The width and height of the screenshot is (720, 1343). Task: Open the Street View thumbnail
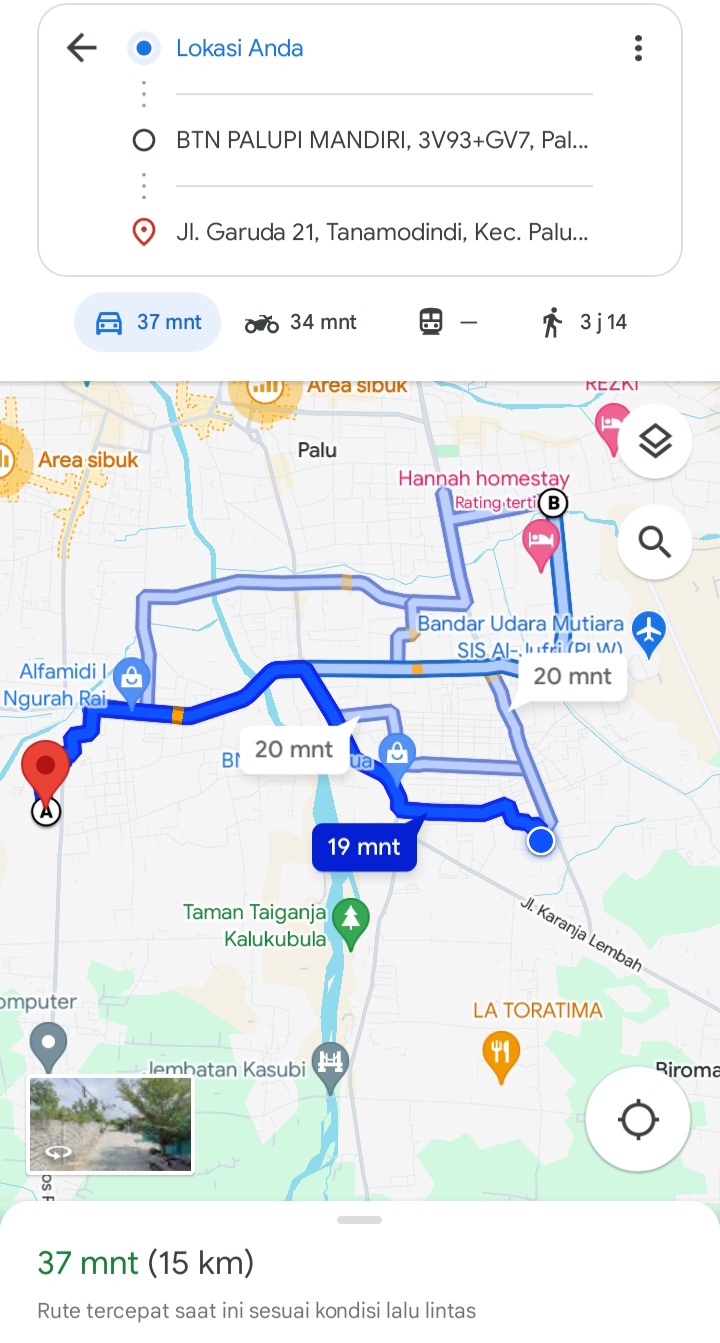click(110, 1124)
